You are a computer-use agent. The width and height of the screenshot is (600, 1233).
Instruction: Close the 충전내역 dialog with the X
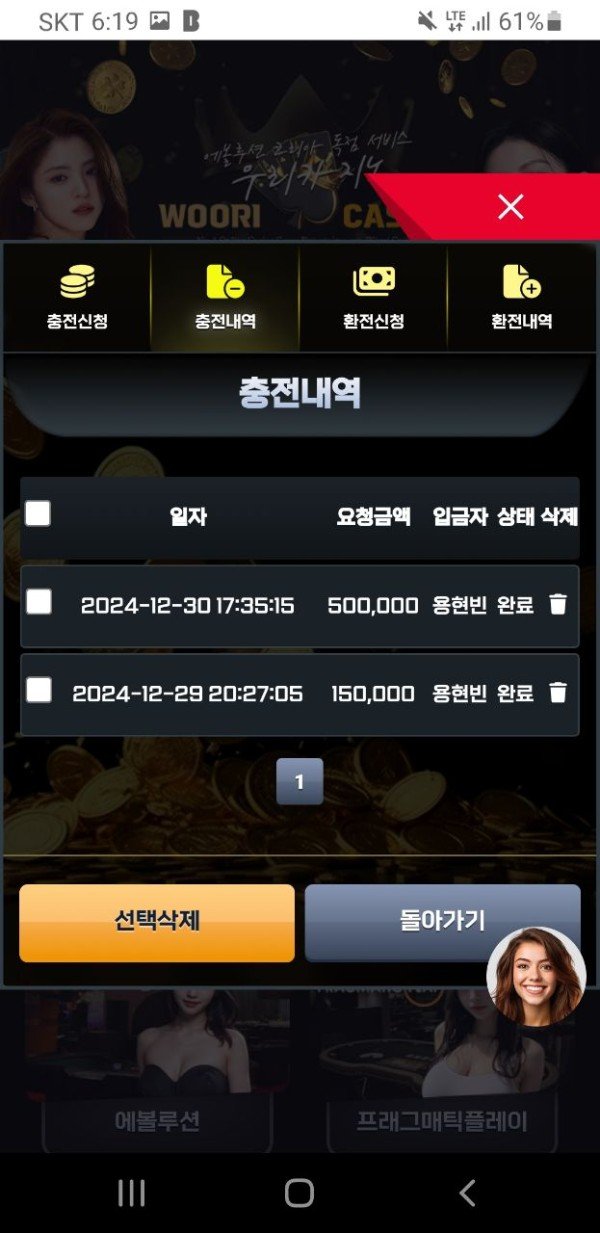pyautogui.click(x=510, y=207)
